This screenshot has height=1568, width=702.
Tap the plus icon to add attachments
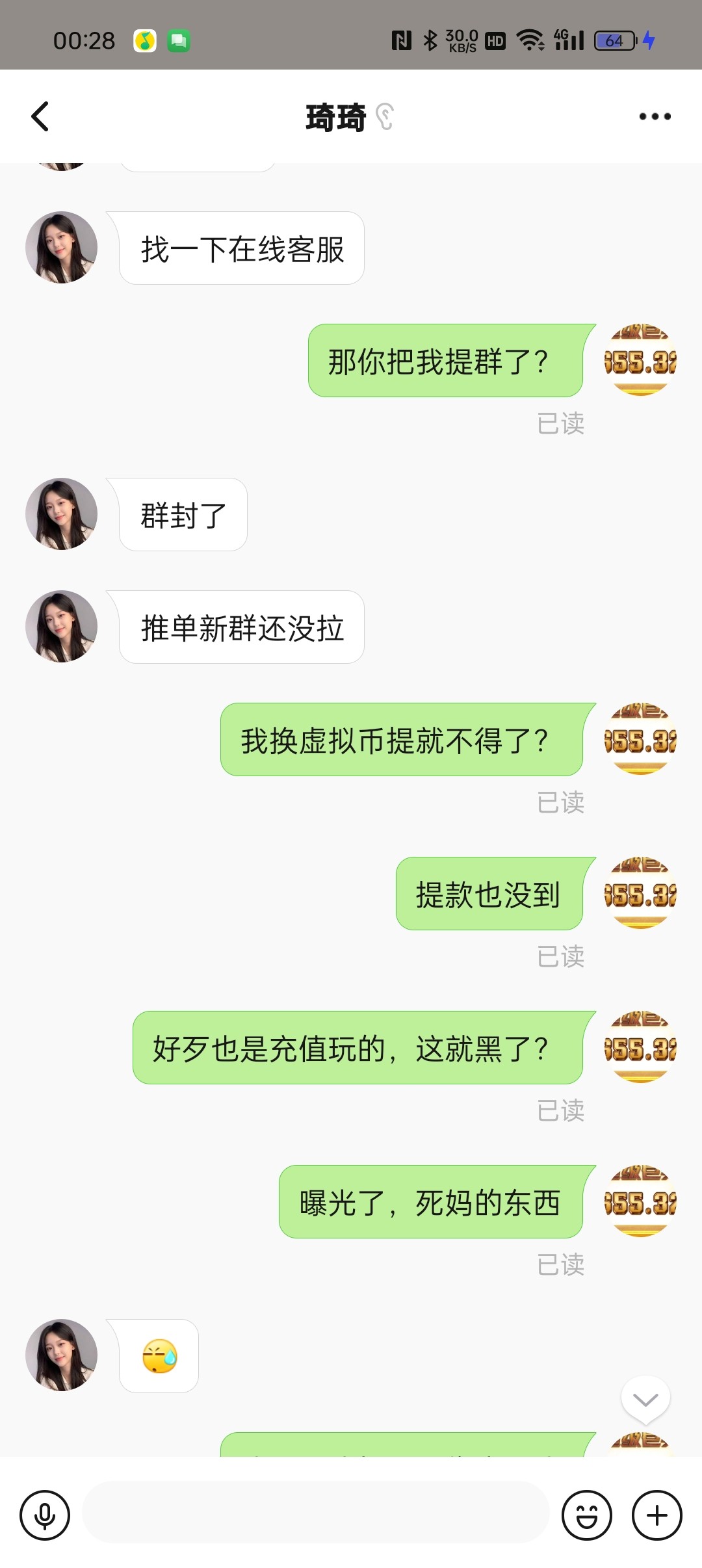(656, 1515)
